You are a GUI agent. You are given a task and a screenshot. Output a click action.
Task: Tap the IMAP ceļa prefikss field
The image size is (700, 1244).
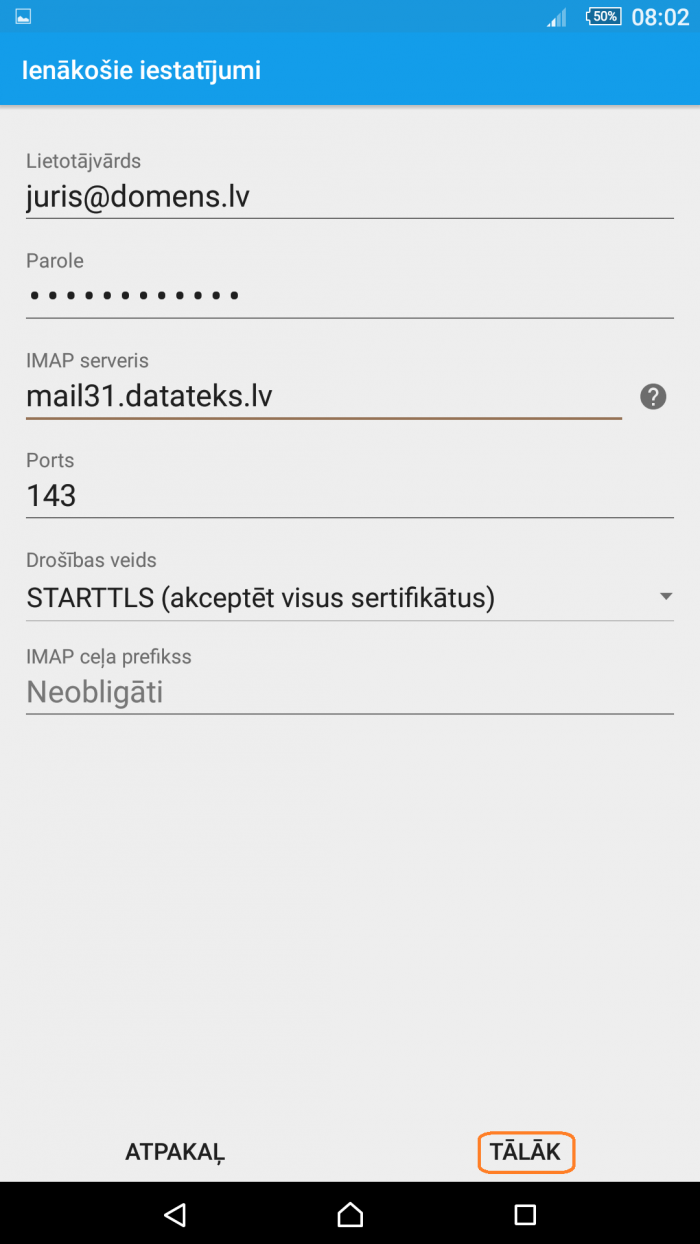pos(350,692)
